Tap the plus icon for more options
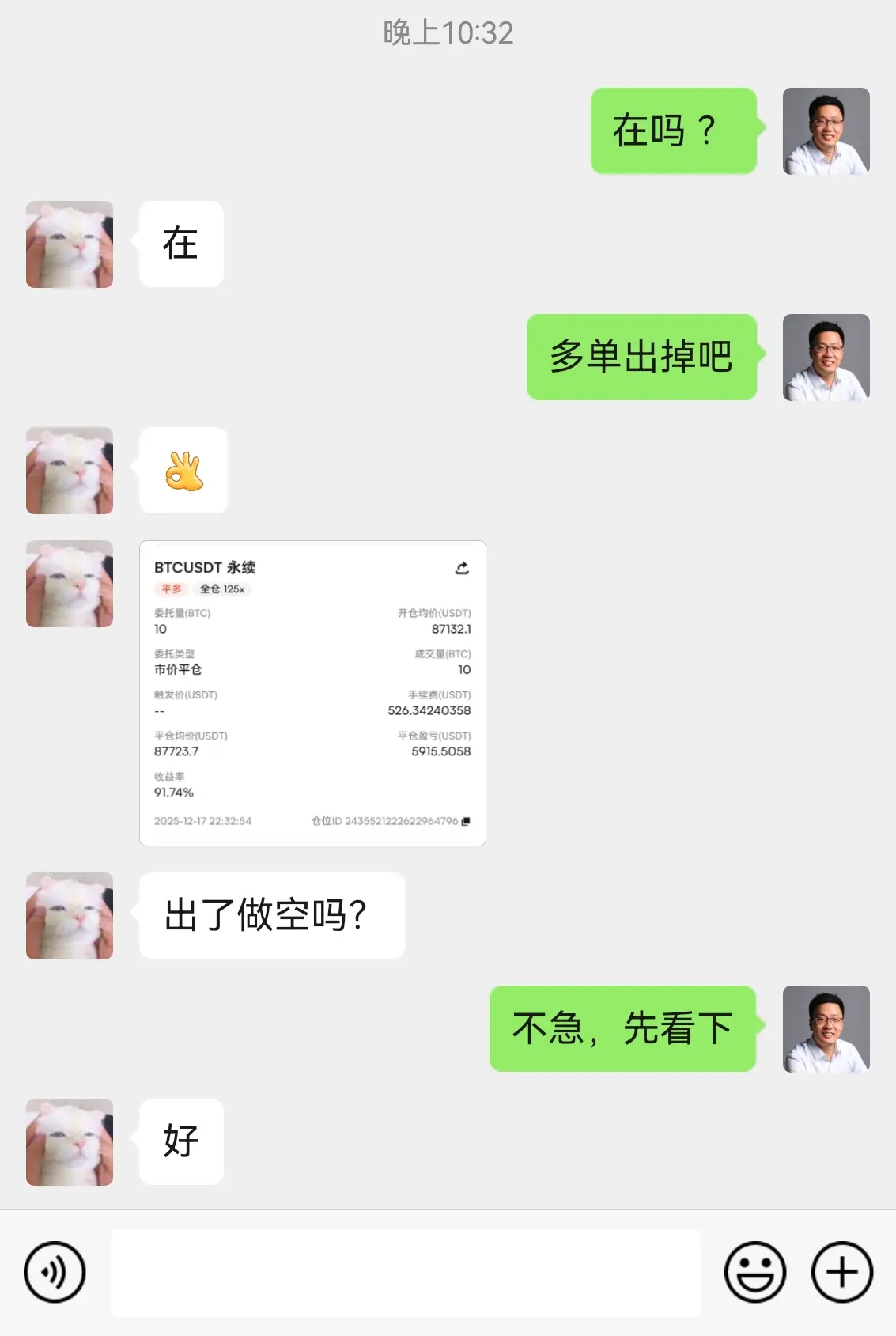 841,1271
